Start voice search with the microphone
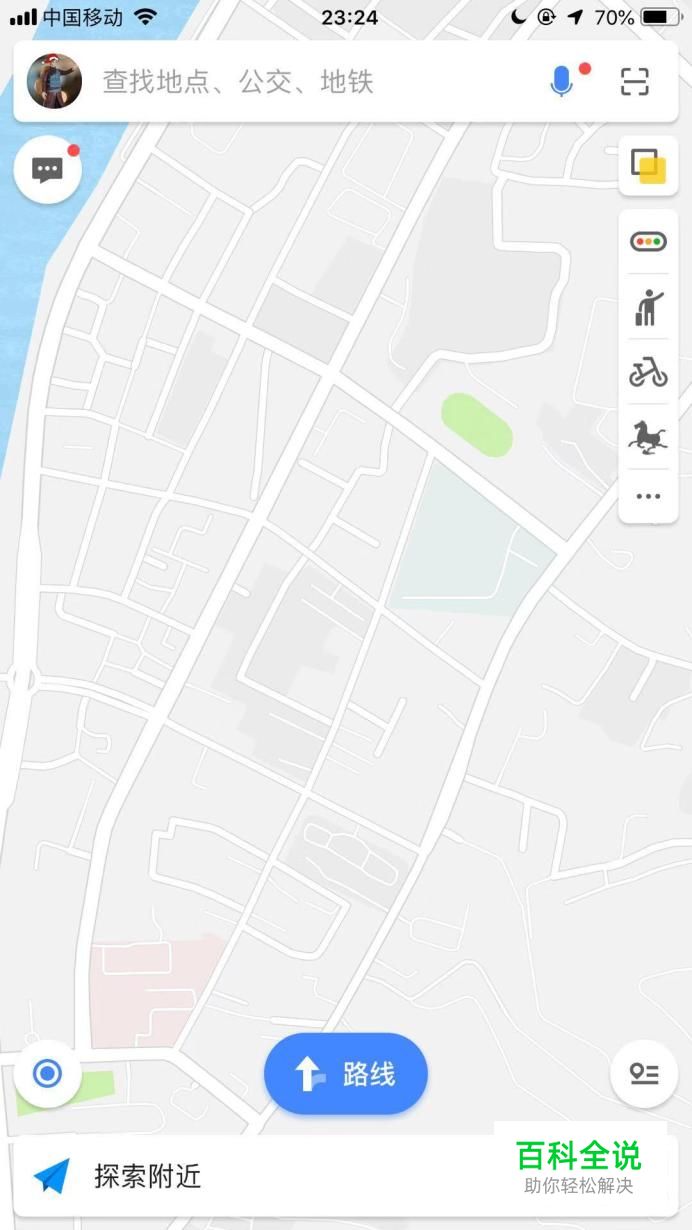 pos(562,81)
